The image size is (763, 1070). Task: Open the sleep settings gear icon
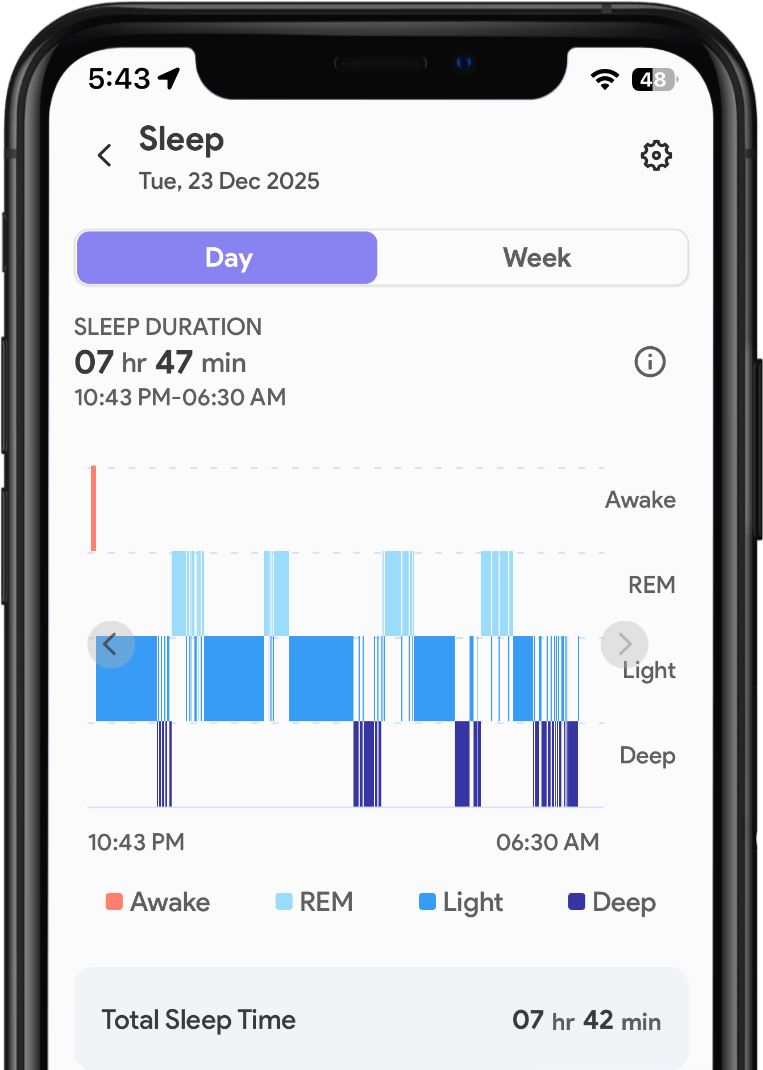coord(656,155)
